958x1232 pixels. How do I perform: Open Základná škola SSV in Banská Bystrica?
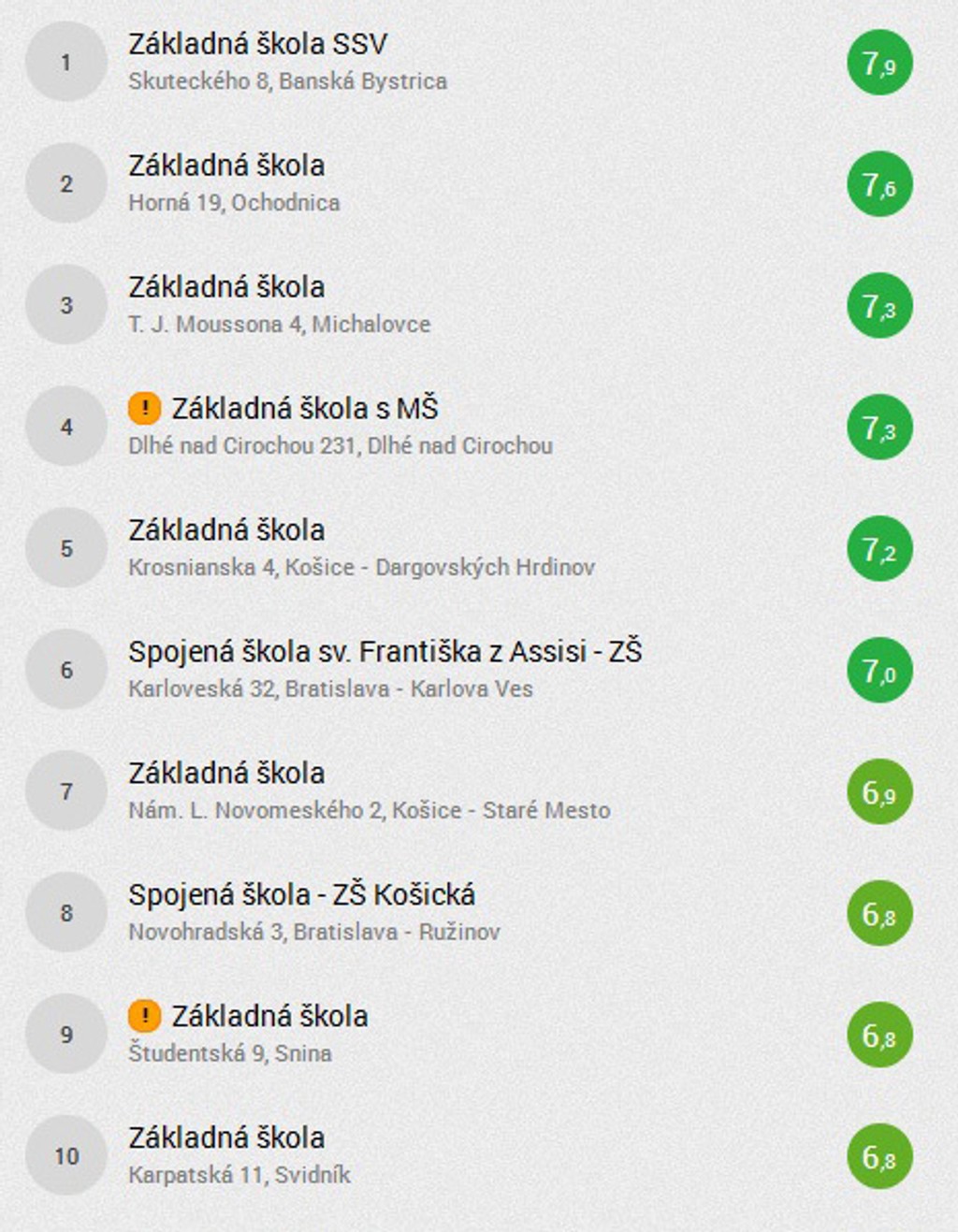point(257,45)
